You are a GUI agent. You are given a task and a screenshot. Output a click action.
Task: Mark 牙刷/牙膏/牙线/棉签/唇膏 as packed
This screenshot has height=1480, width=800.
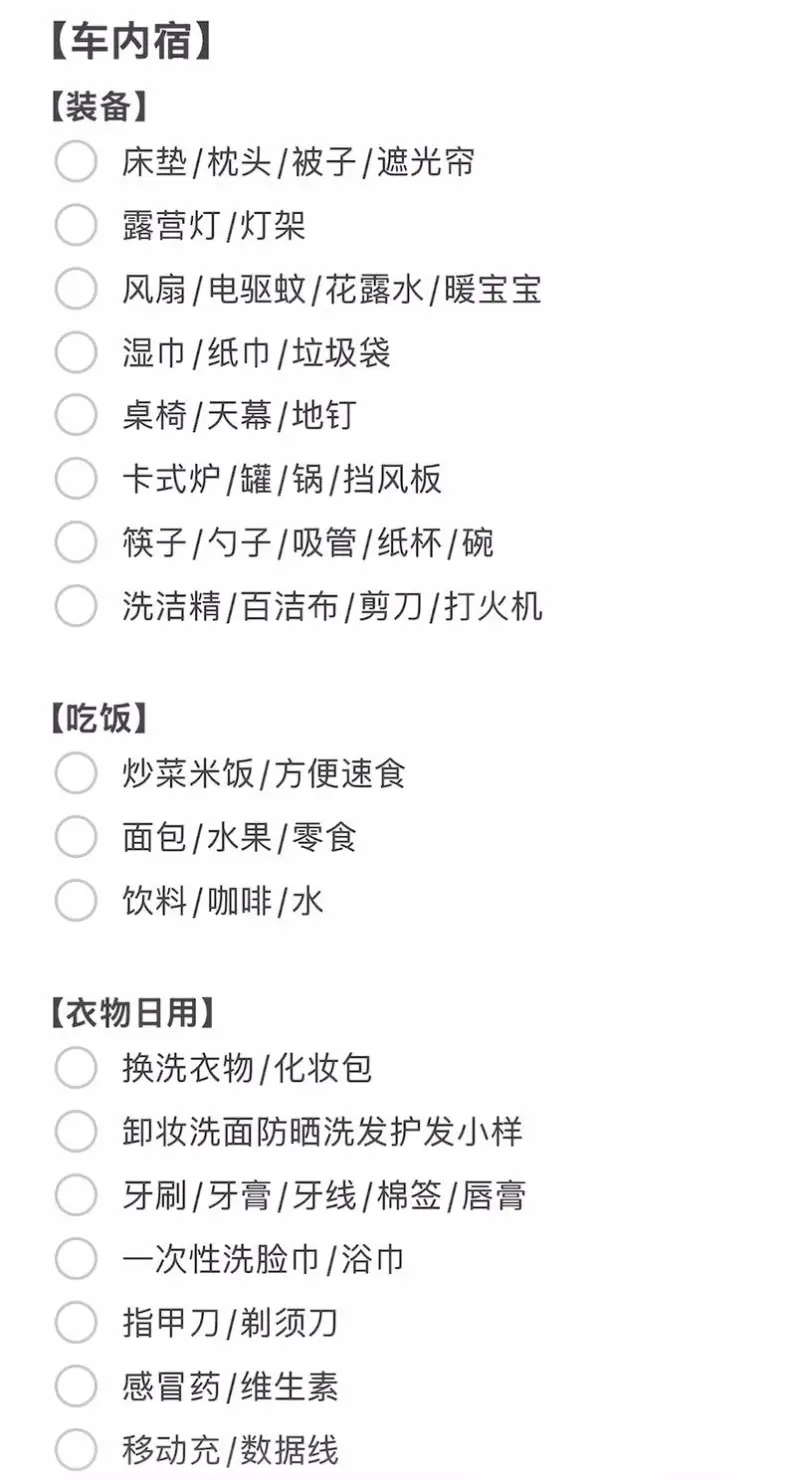[x=76, y=1195]
